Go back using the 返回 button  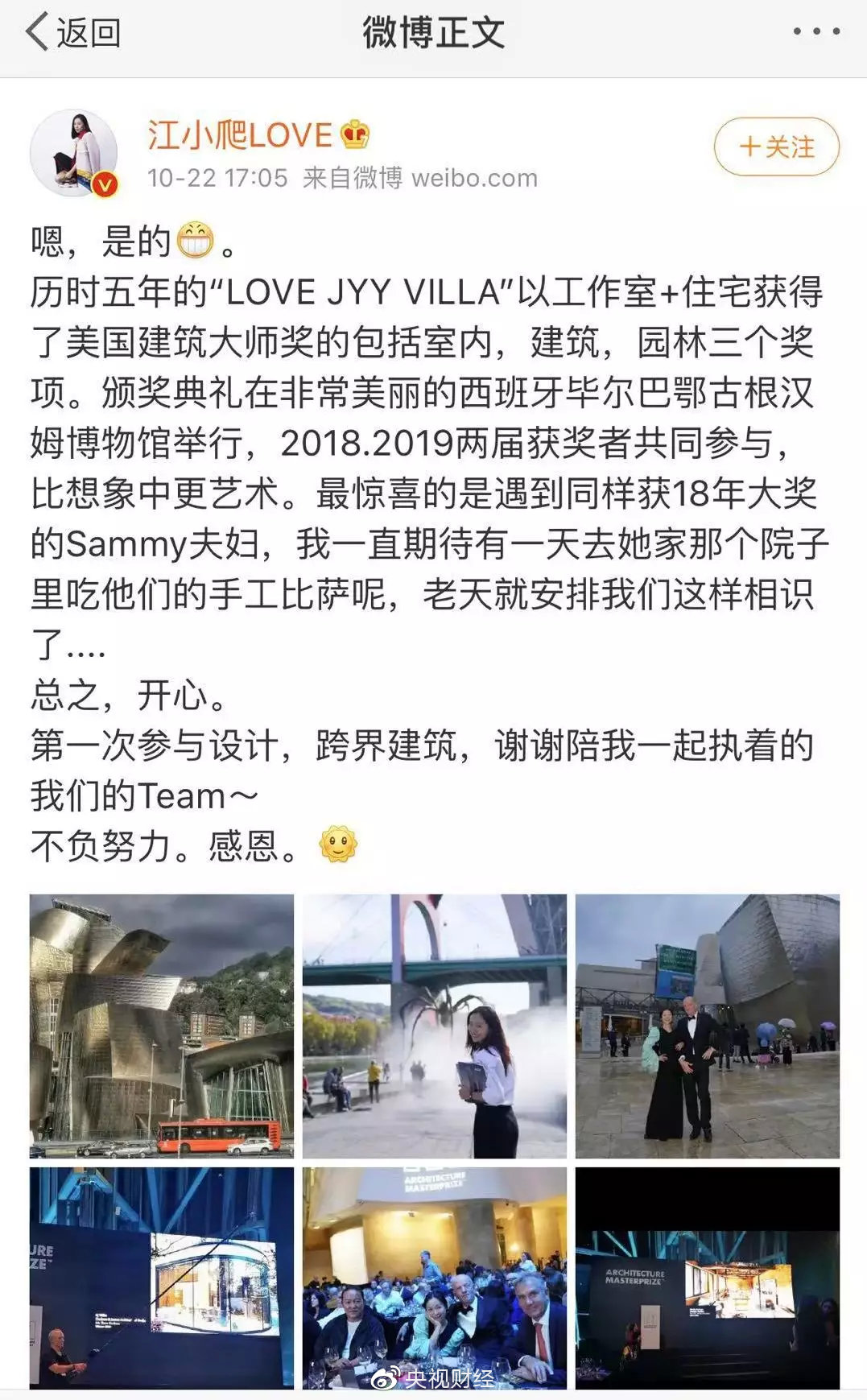coord(72,34)
